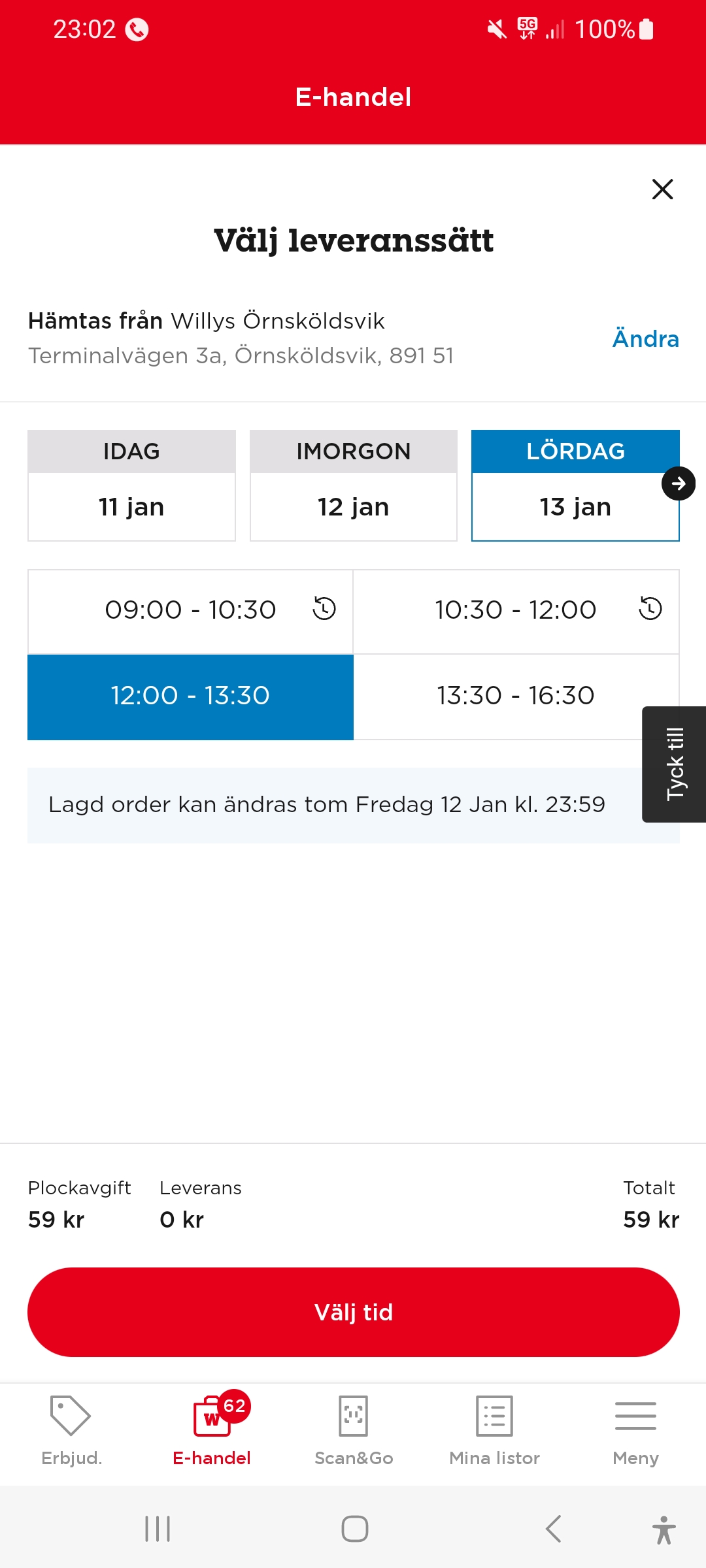
Task: Confirm with the Välj tid button
Action: click(x=353, y=1312)
